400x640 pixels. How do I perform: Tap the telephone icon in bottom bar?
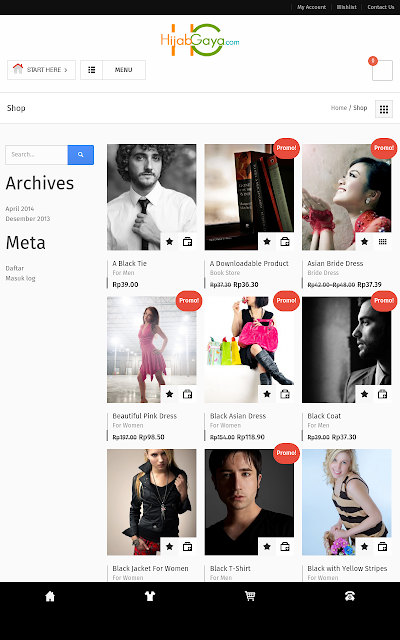tap(350, 596)
